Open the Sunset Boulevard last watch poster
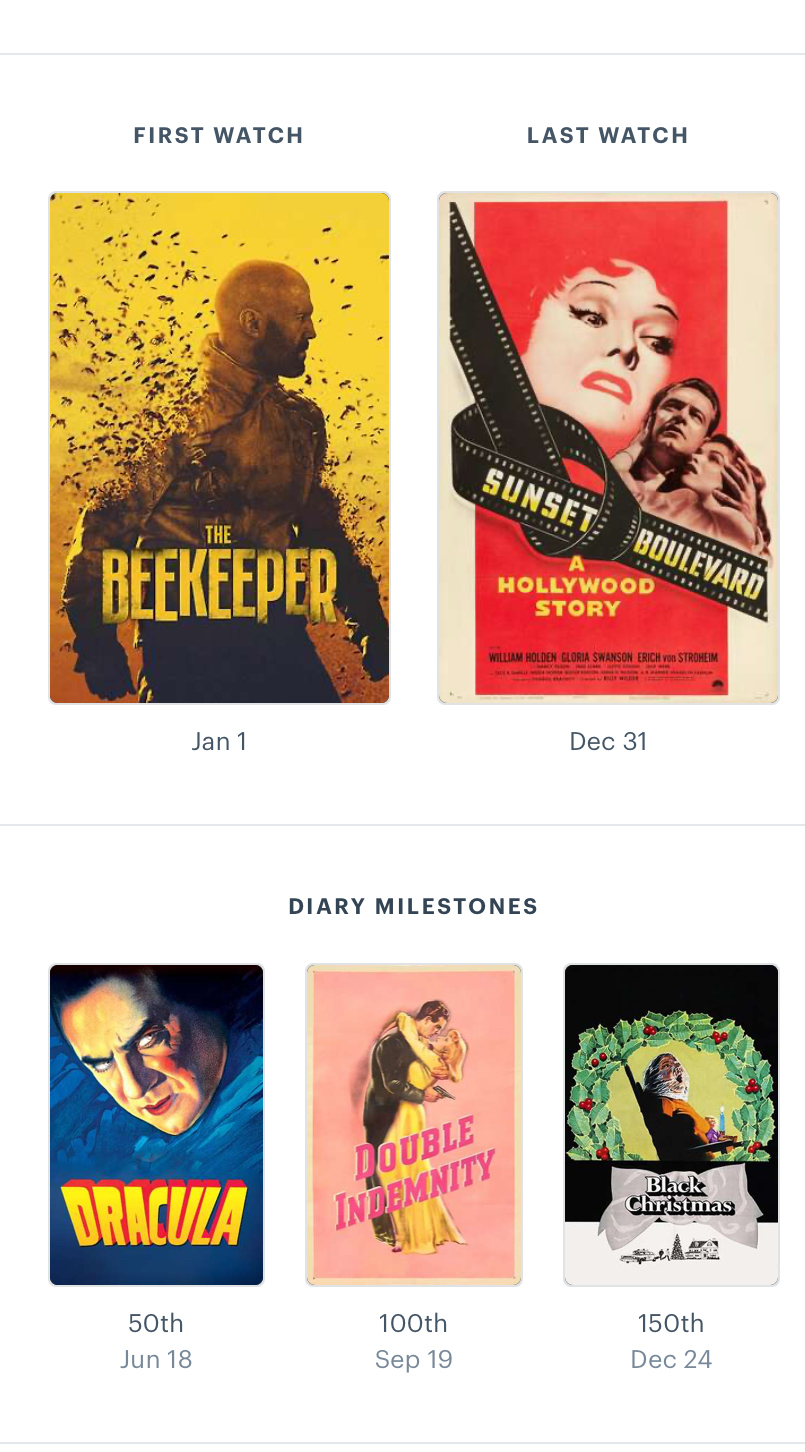The height and width of the screenshot is (1452, 805). 608,448
